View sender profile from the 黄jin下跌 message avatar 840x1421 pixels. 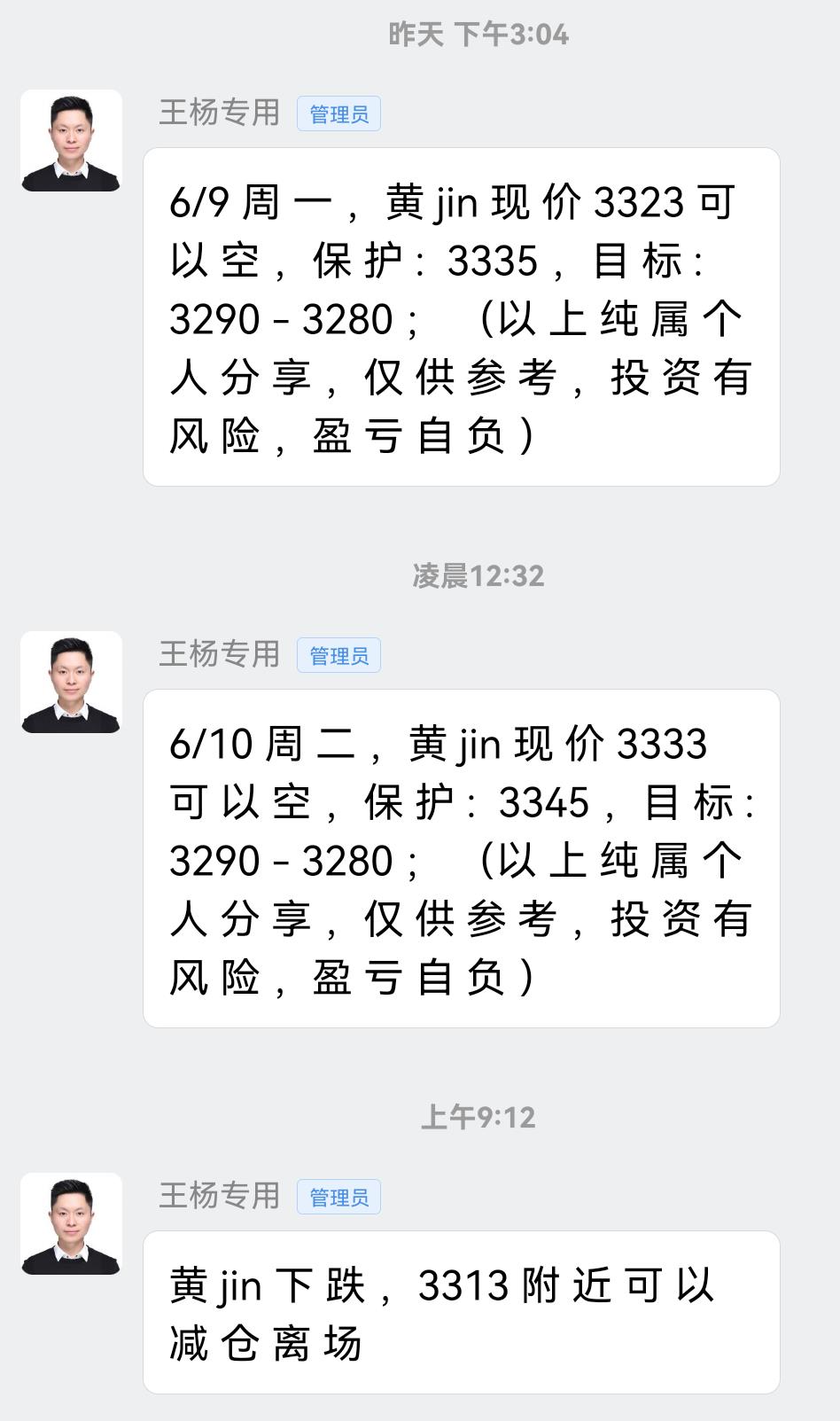pos(71,1223)
